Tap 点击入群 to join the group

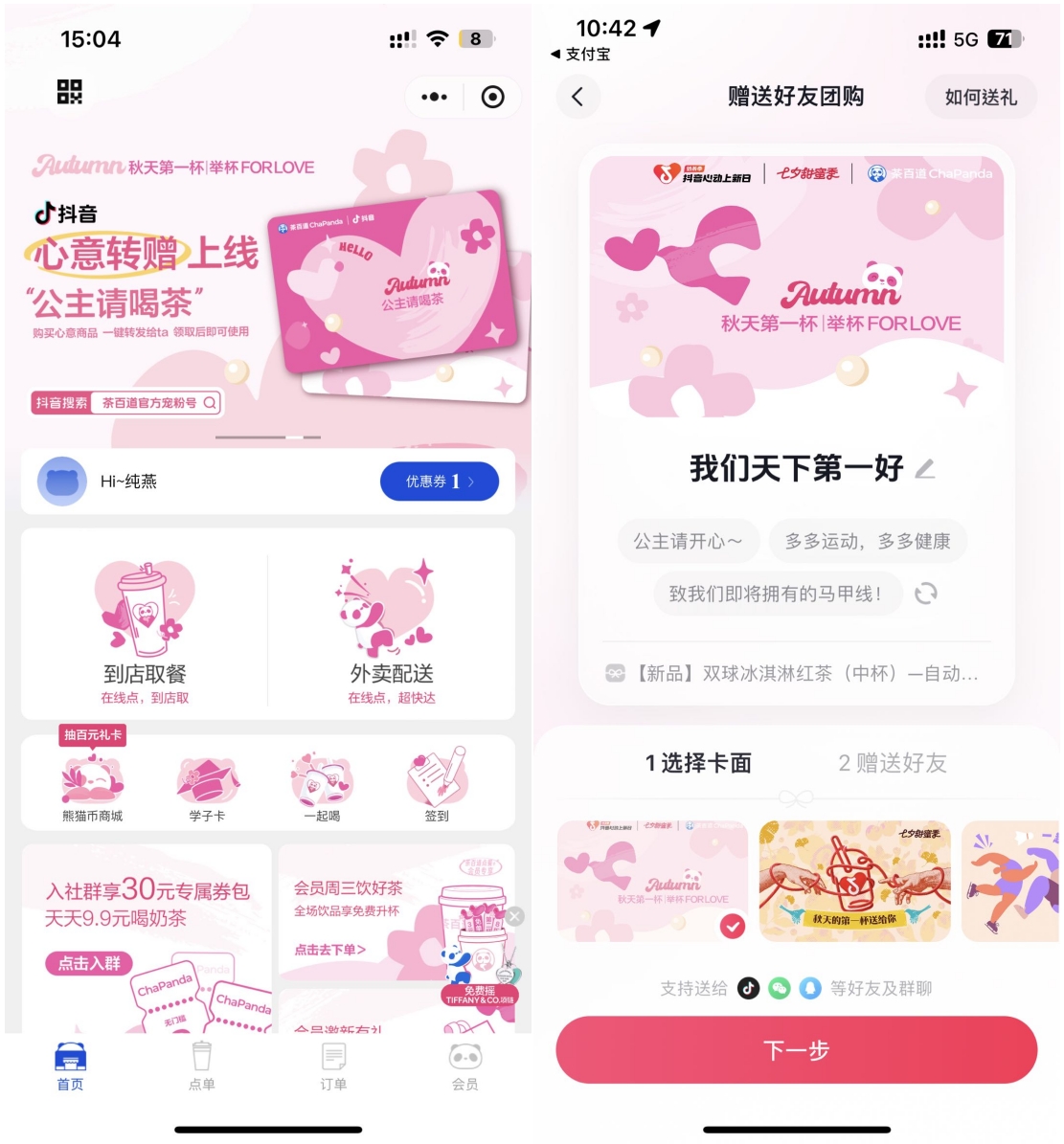(89, 963)
